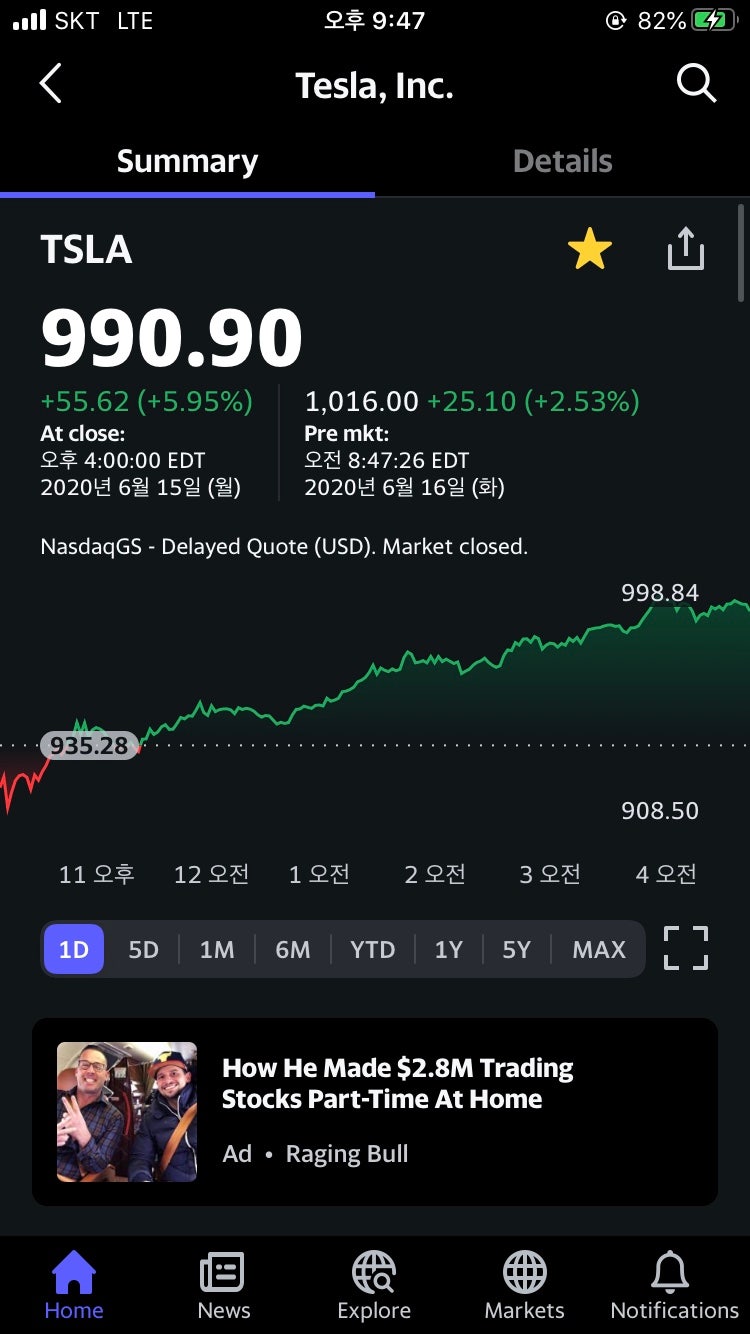Choose the 6M chart range
This screenshot has width=750, height=1334.
pos(293,949)
